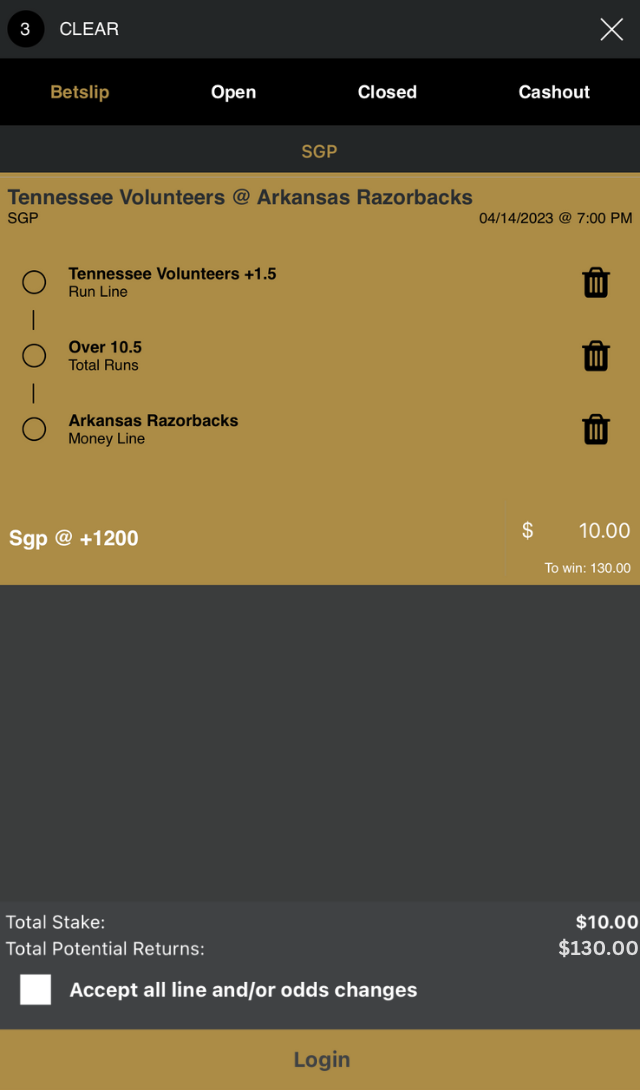Open the Cashout tab
This screenshot has width=640, height=1090.
click(x=554, y=92)
